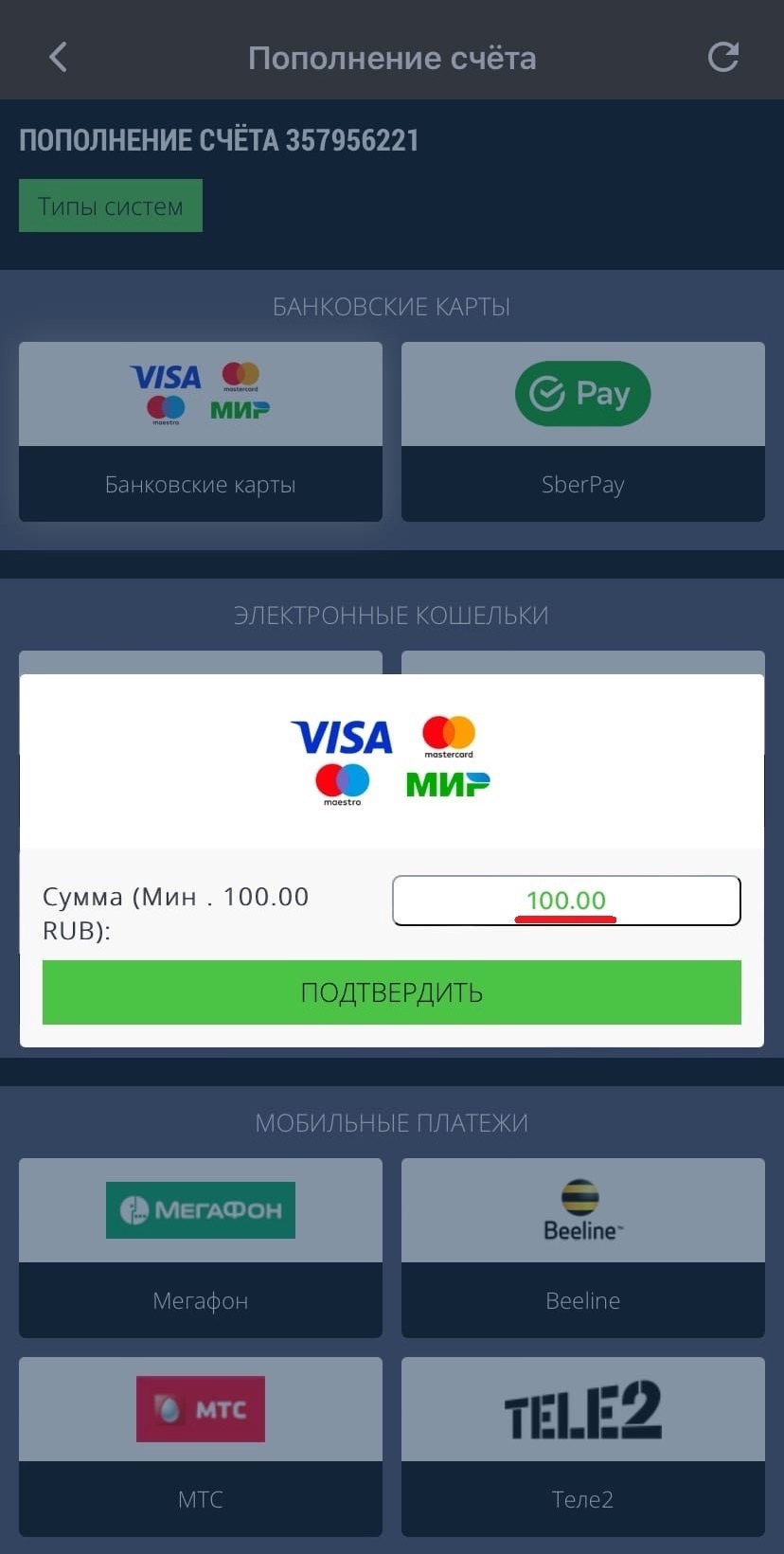Tap the 100.00 amount input field

point(566,900)
